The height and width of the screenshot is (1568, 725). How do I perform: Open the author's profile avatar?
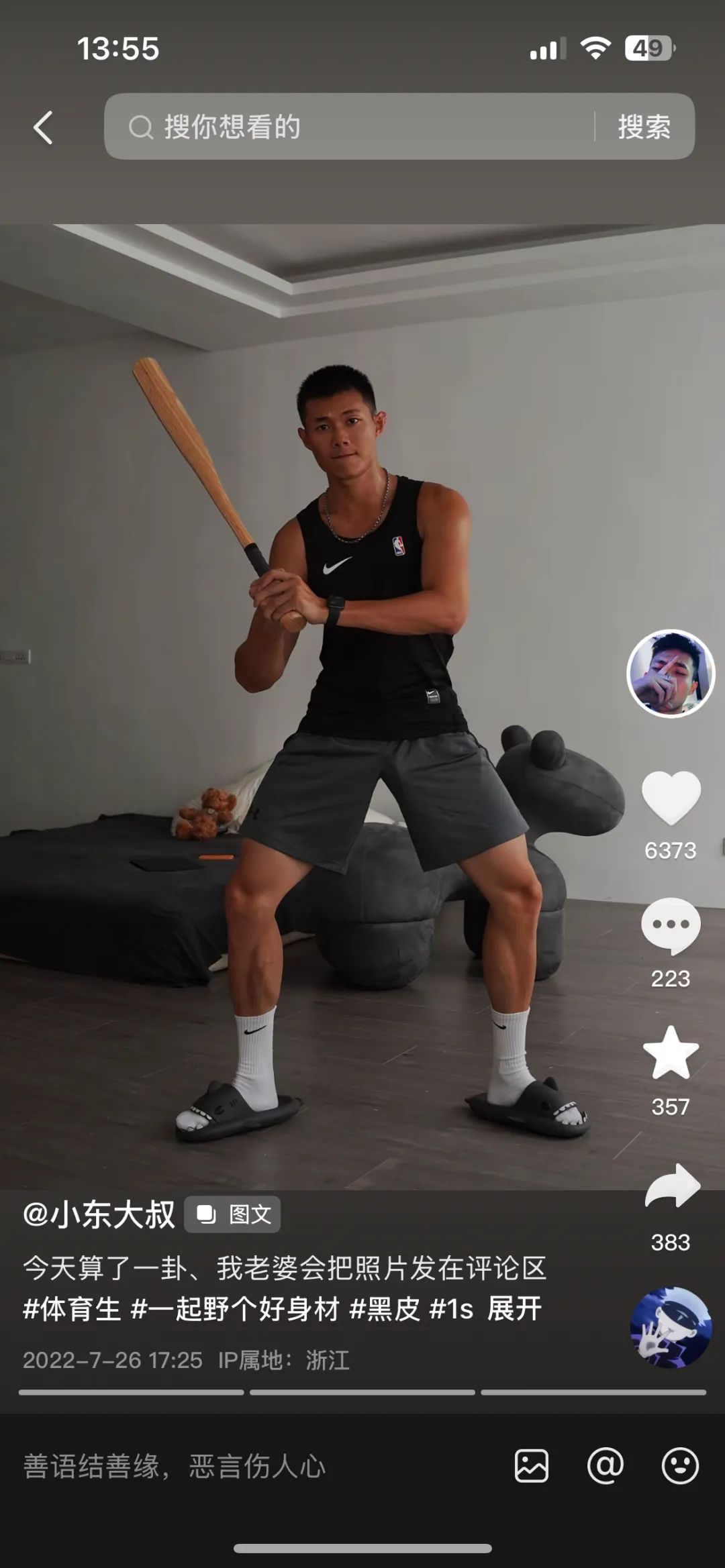671,674
